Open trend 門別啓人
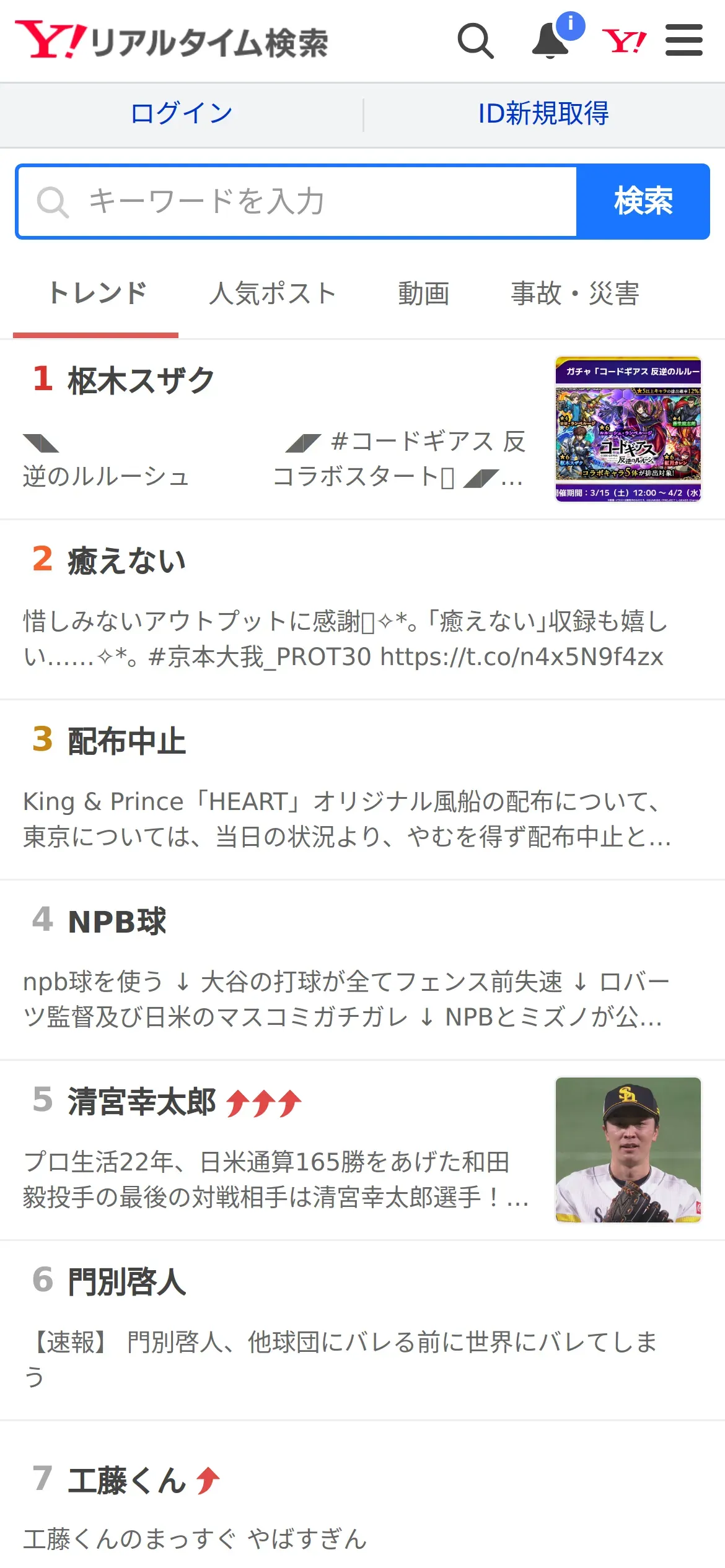 tap(127, 1282)
